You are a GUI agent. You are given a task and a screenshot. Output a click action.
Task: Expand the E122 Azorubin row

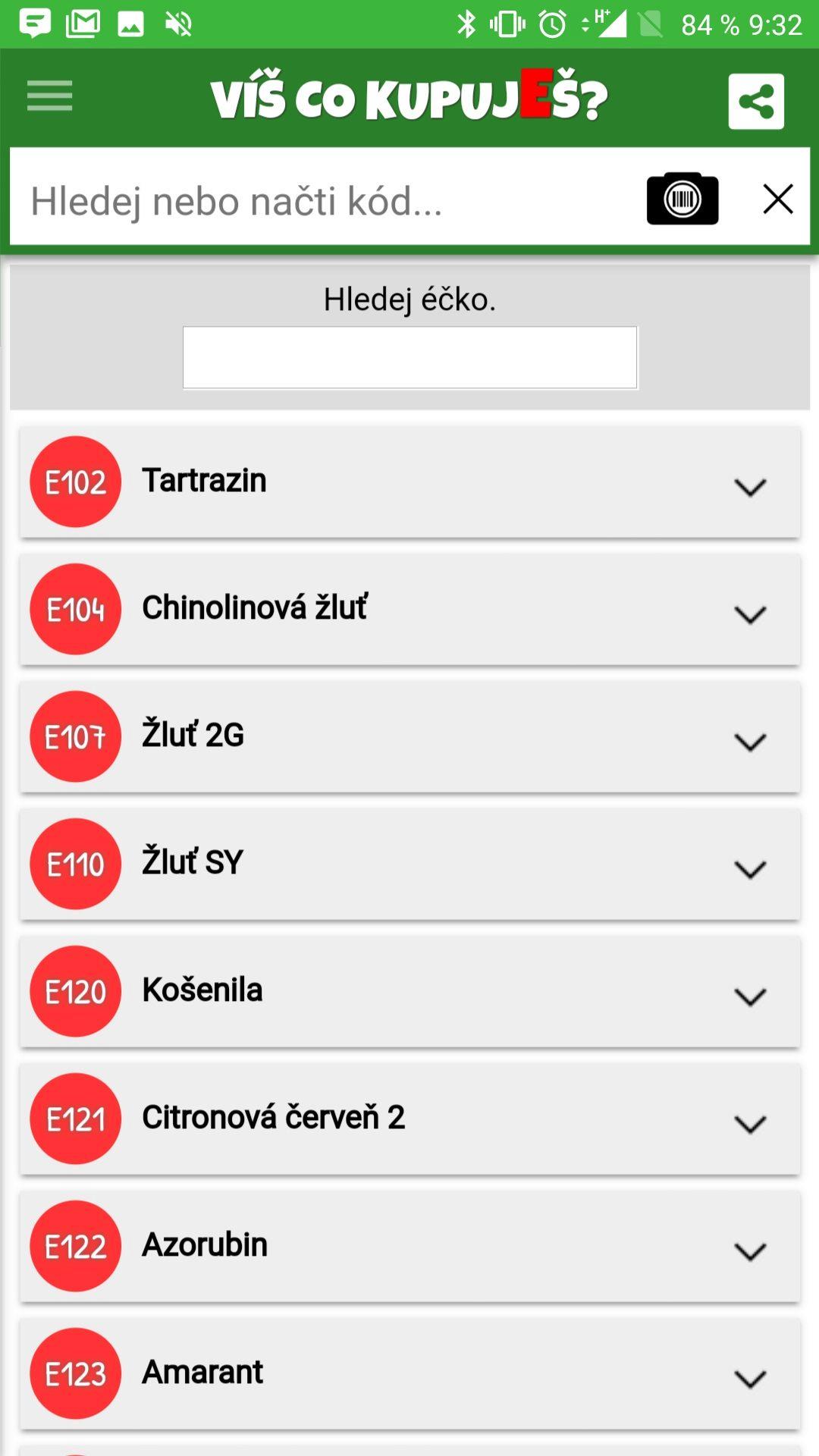(x=410, y=1247)
